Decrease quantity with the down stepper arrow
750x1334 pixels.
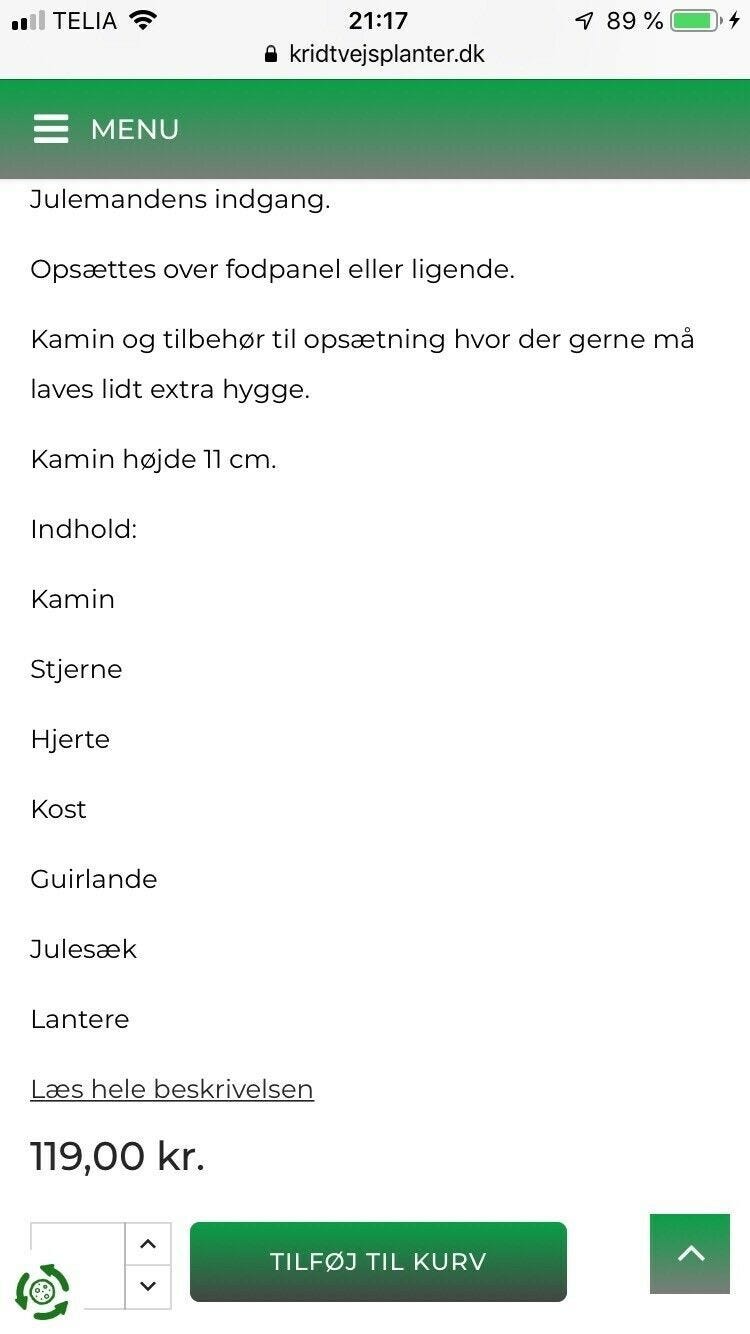148,1288
